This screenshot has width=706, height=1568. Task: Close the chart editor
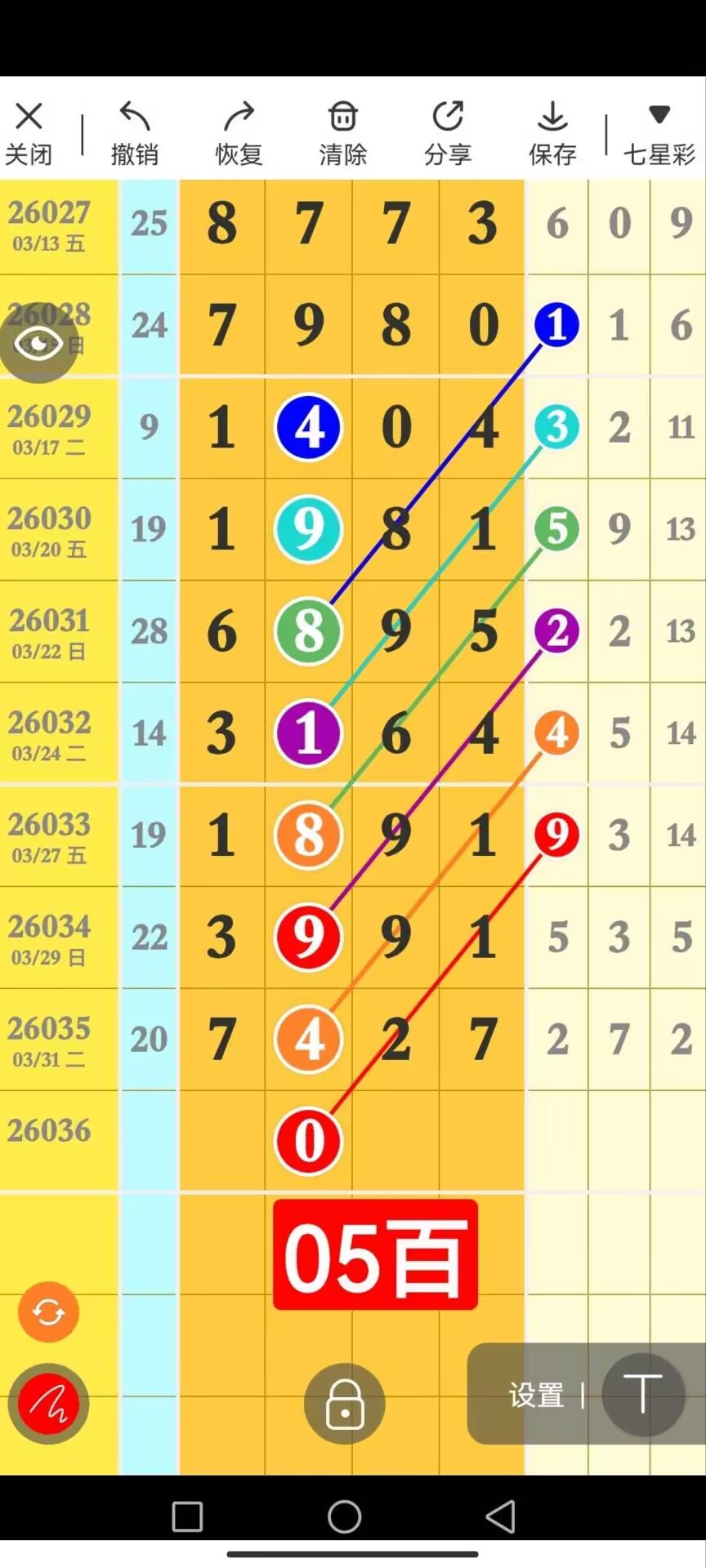(29, 132)
